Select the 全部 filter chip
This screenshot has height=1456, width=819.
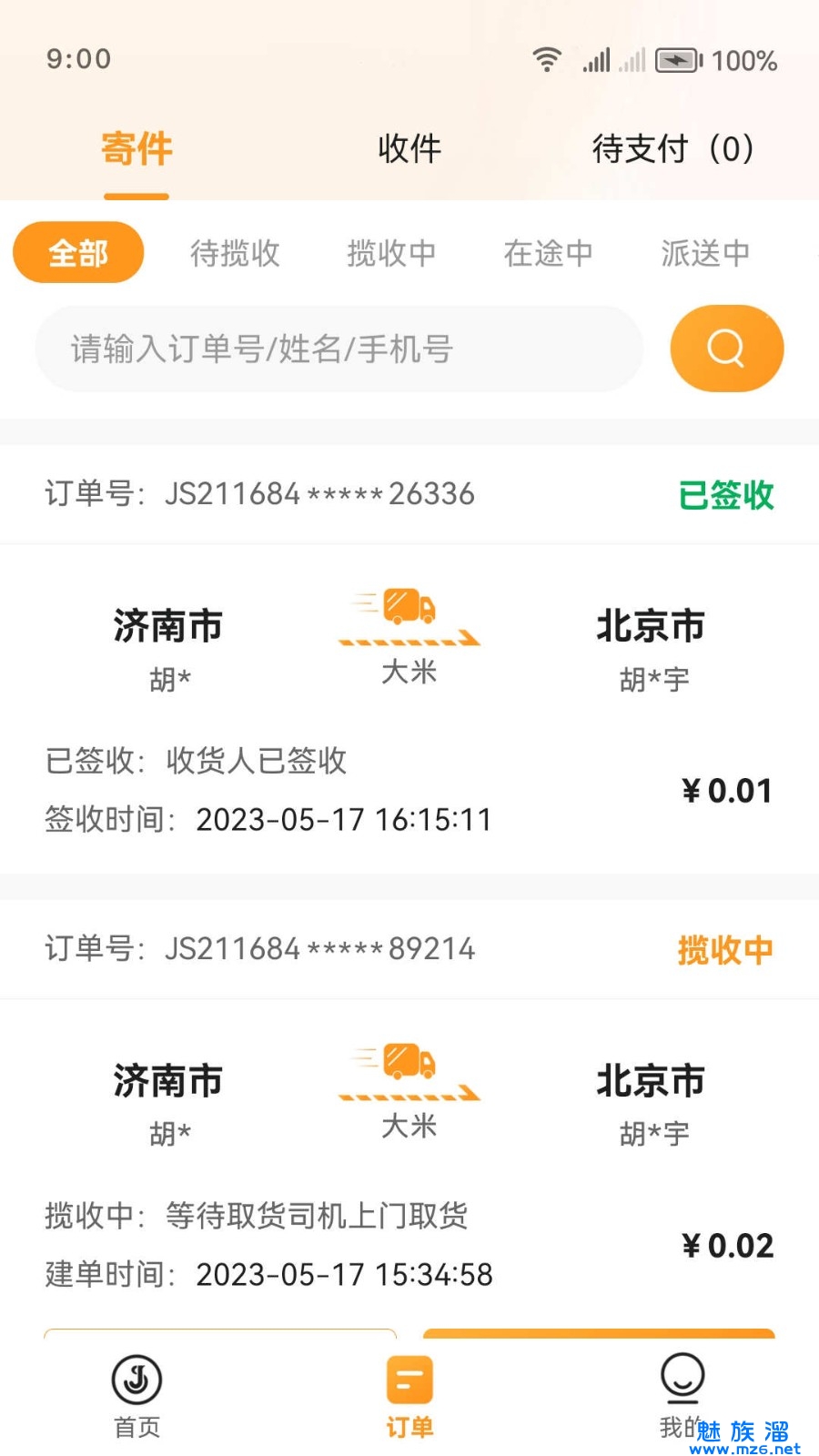coord(78,253)
